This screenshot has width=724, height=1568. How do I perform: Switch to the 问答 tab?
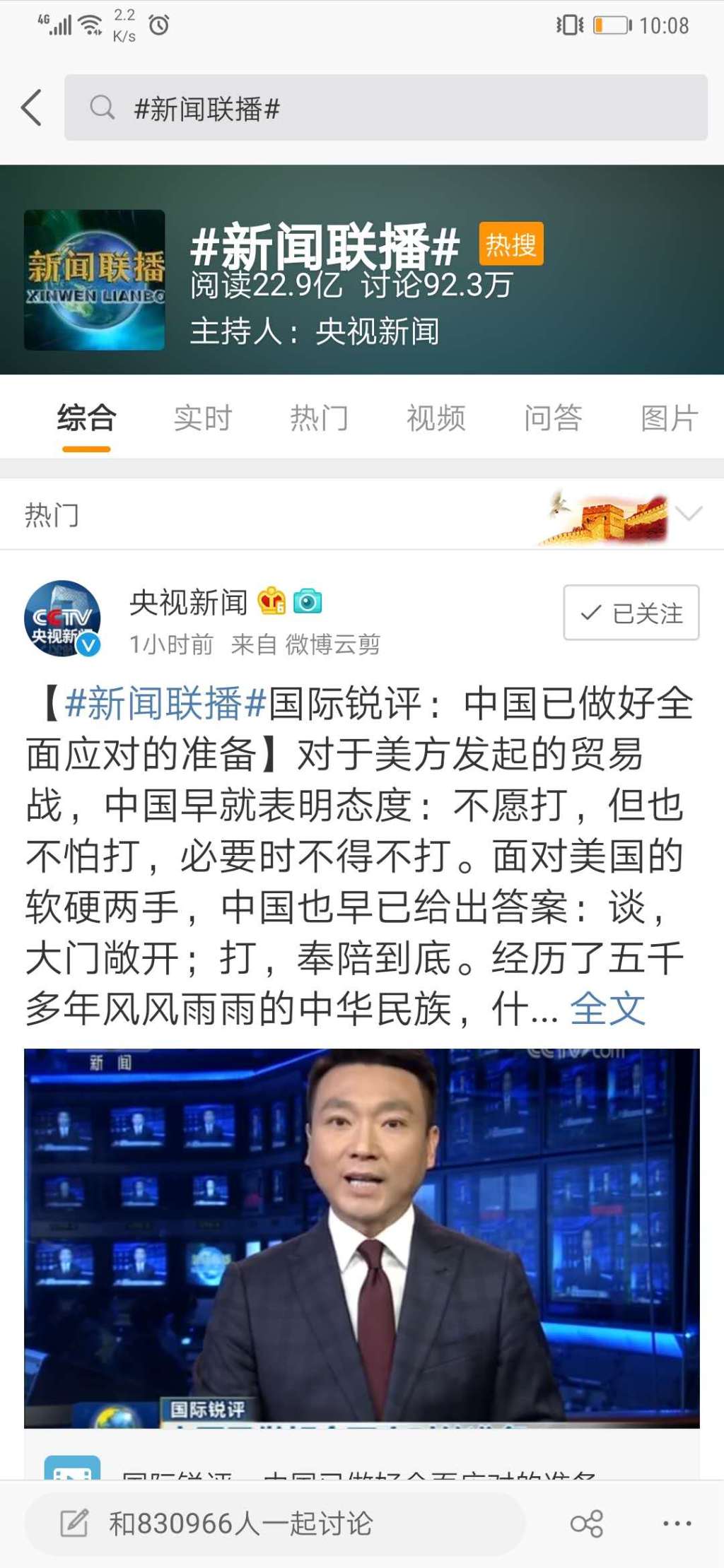tap(553, 418)
